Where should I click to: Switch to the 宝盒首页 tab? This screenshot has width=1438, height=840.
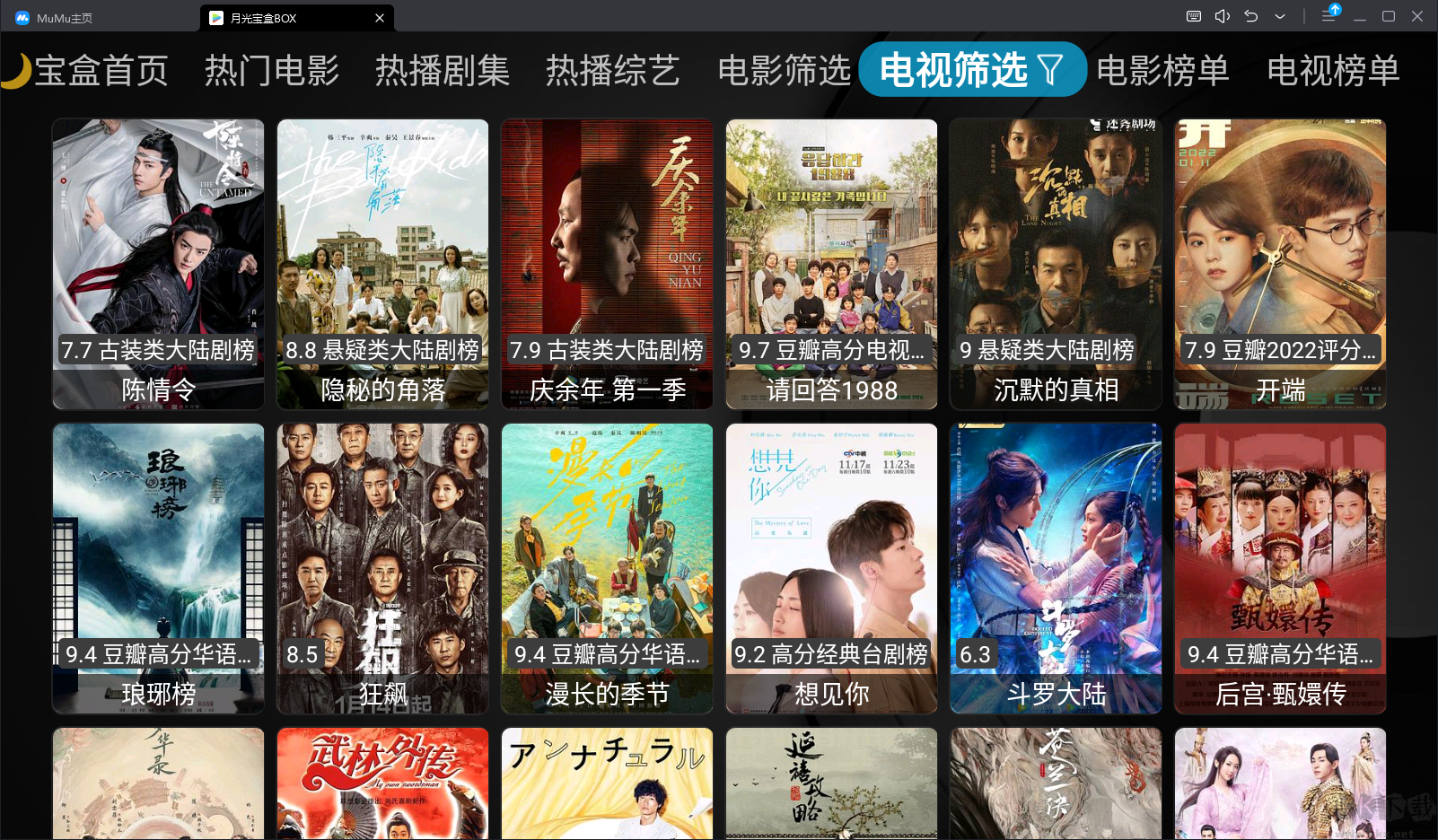coord(101,70)
